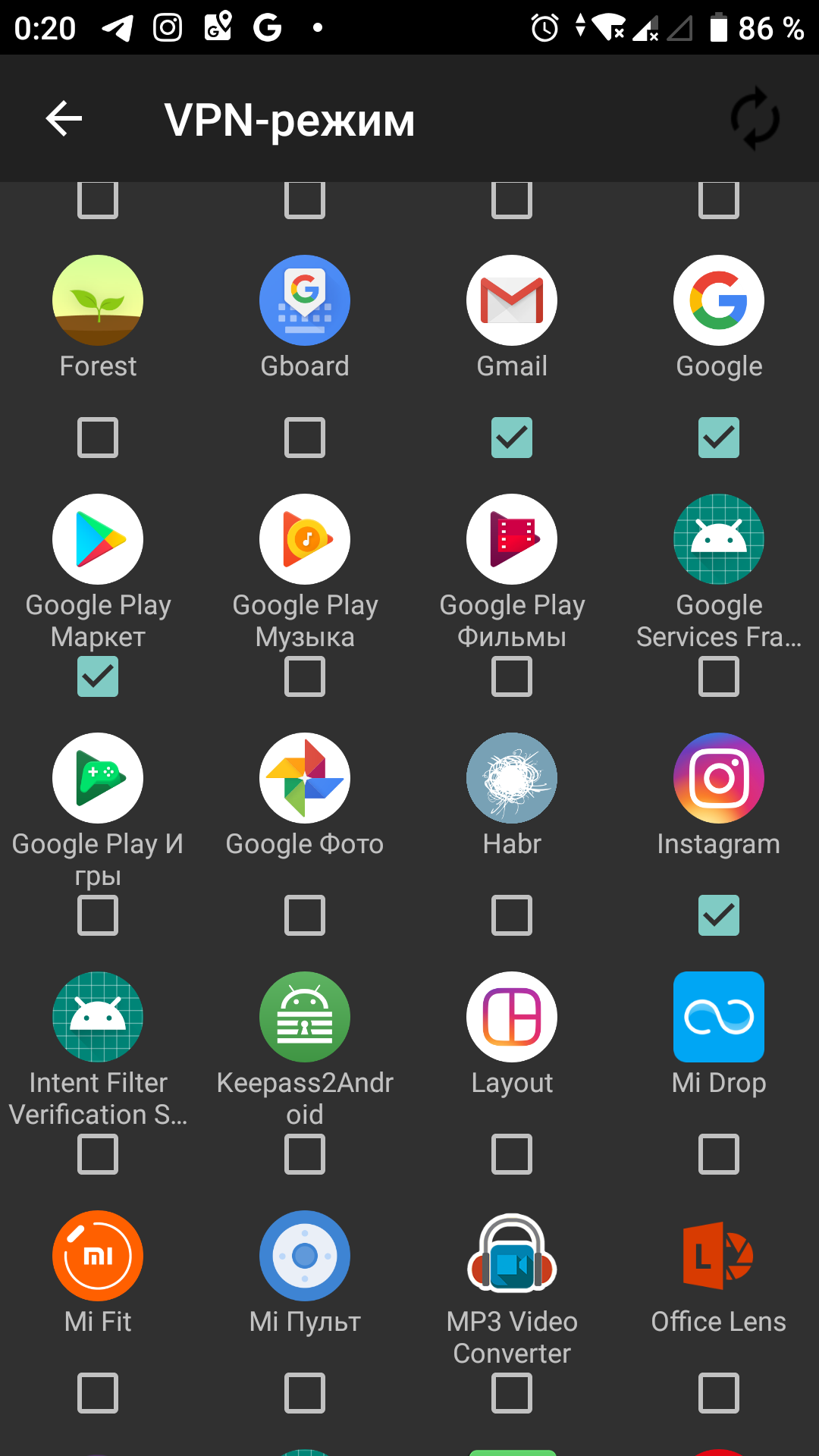Check Google Play Музыка checkbox
Screen dimensions: 819x1456
click(305, 676)
